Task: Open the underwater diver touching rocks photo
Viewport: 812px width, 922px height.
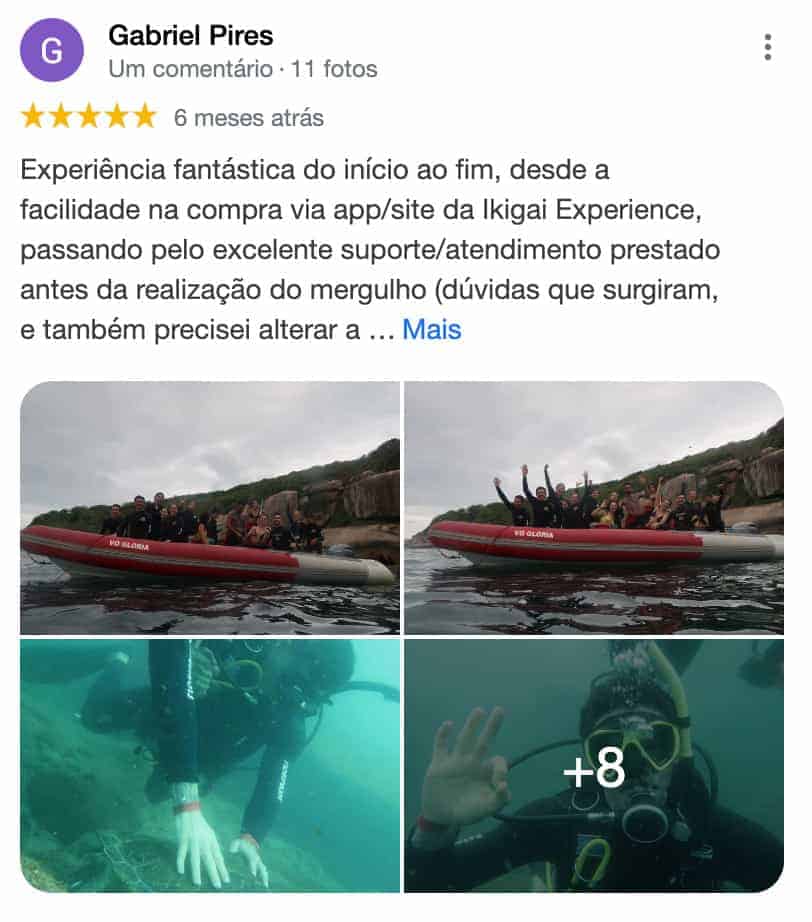Action: (210, 765)
